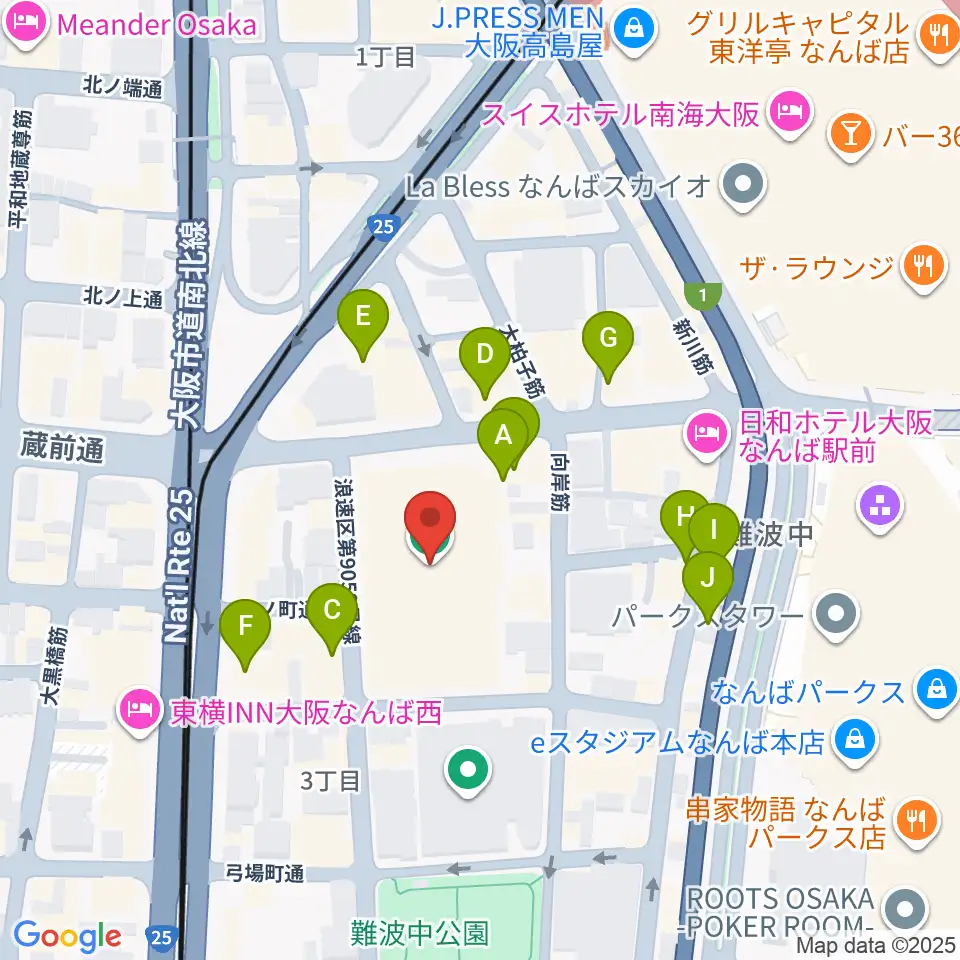The width and height of the screenshot is (960, 960).
Task: Open J.PRESS MEN 大阪高島屋 shop pin
Action: [x=636, y=29]
